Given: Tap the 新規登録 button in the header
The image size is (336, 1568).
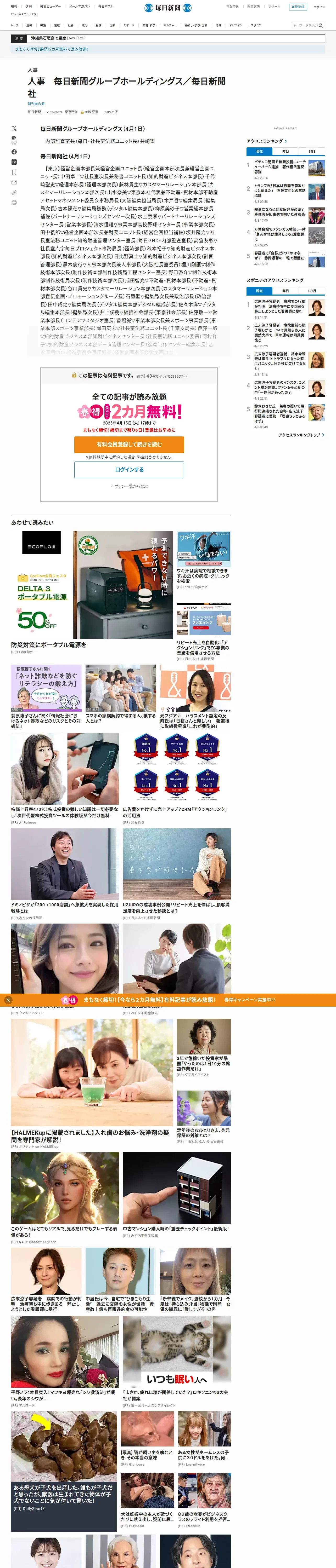Looking at the screenshot, I should (298, 7).
